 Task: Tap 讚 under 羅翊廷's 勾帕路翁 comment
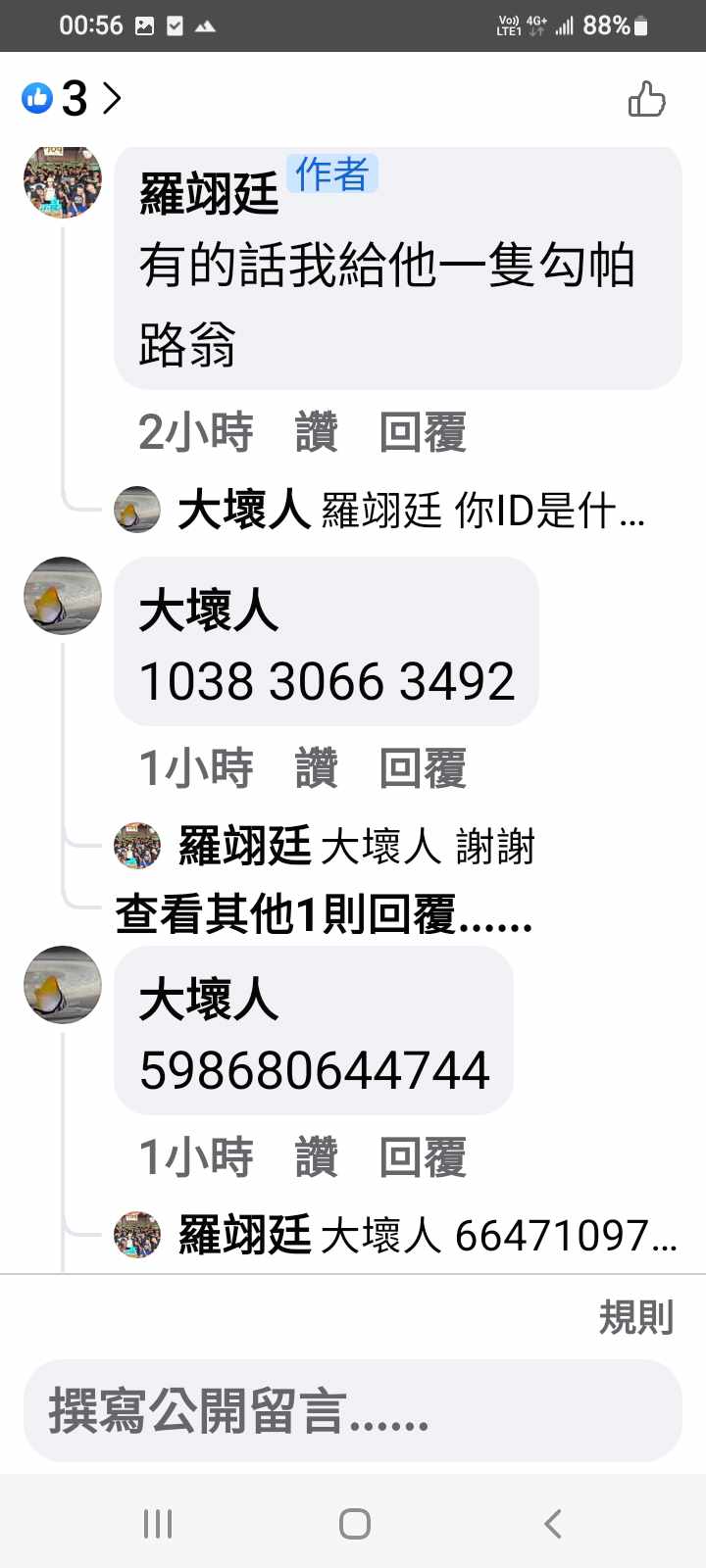[316, 432]
